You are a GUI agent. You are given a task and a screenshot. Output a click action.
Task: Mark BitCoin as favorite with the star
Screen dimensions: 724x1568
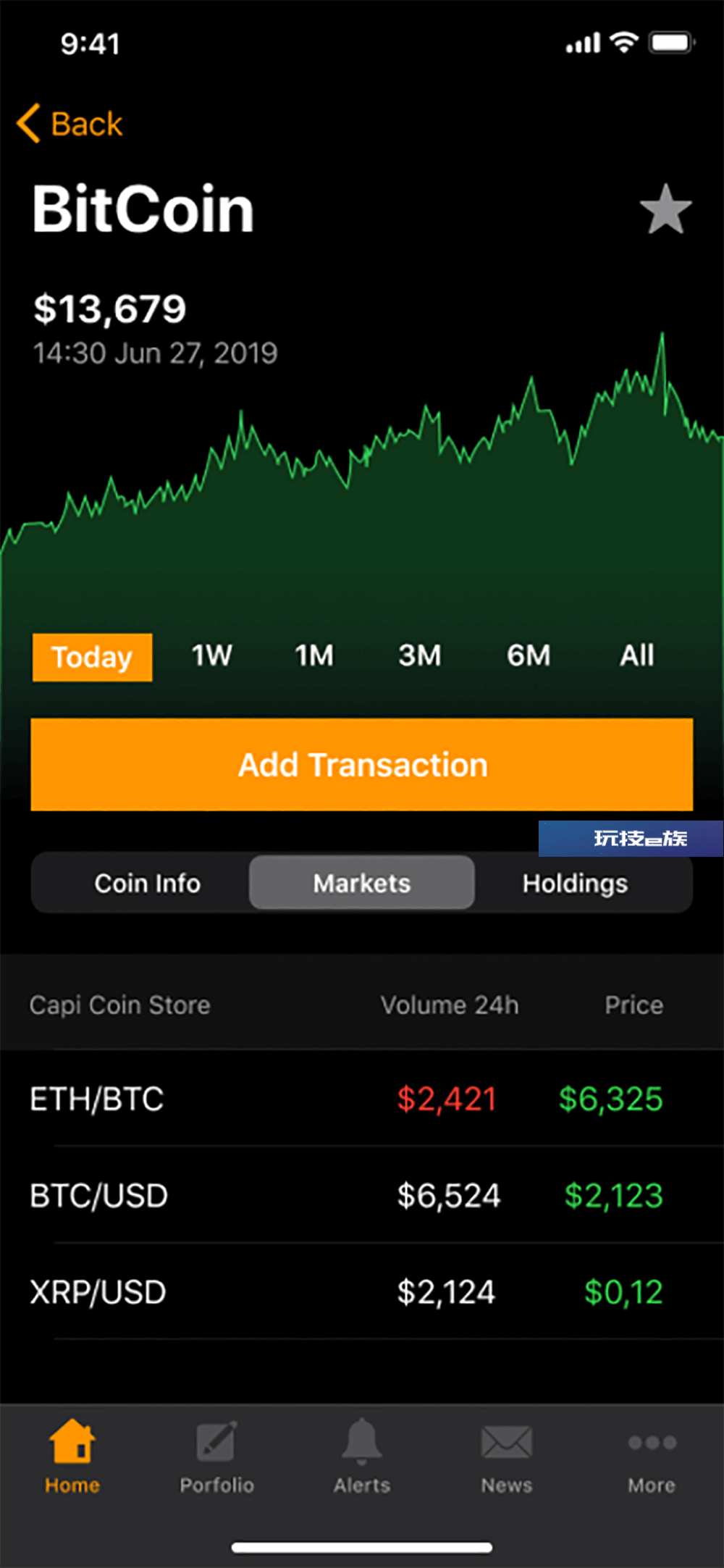click(x=666, y=209)
